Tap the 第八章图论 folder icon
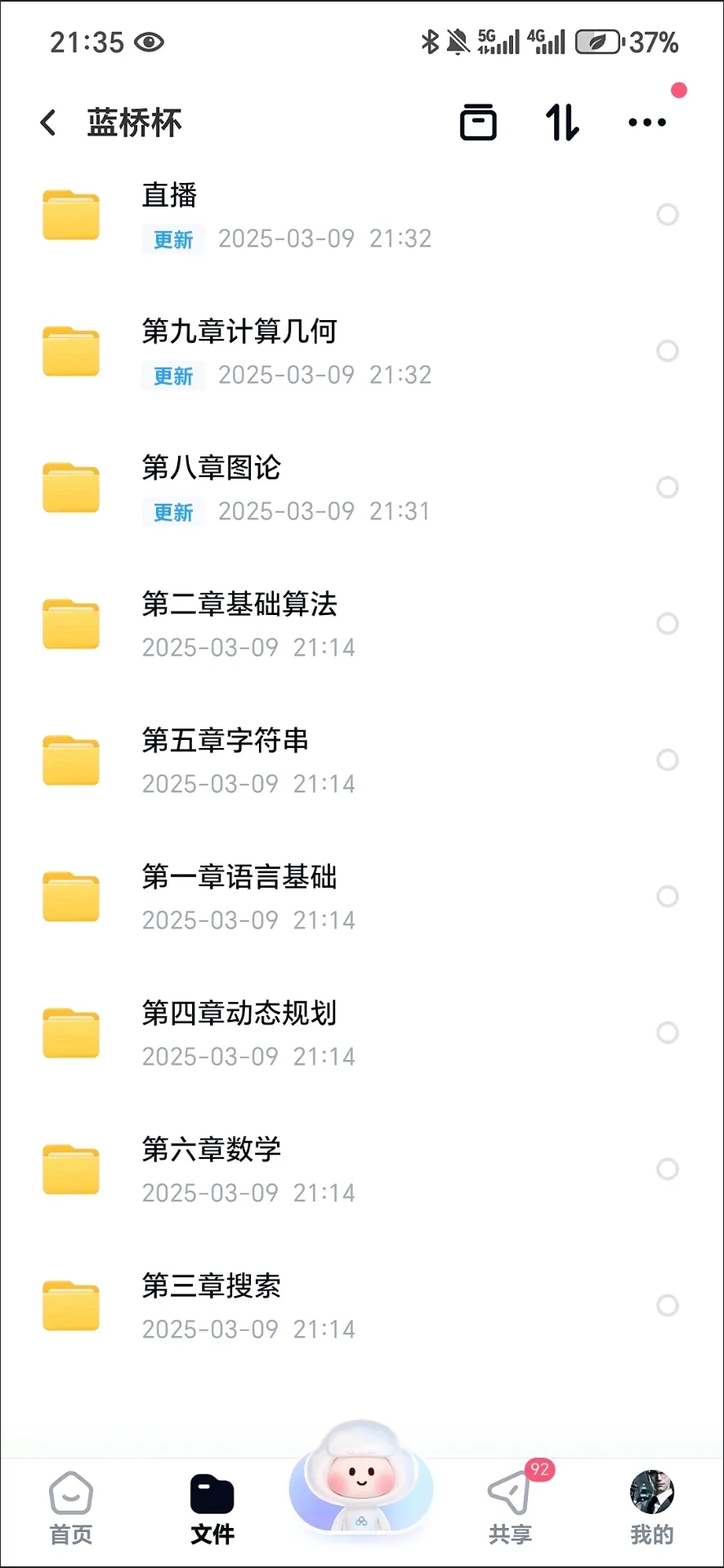This screenshot has width=724, height=1568. [x=71, y=488]
